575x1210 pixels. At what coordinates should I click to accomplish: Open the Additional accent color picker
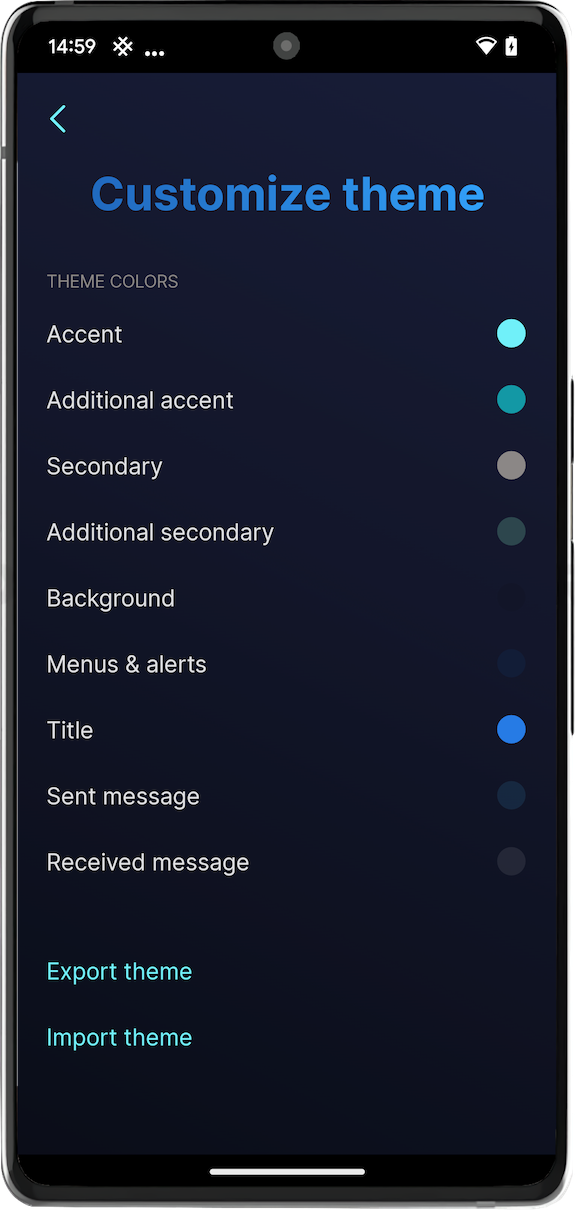tap(286, 400)
